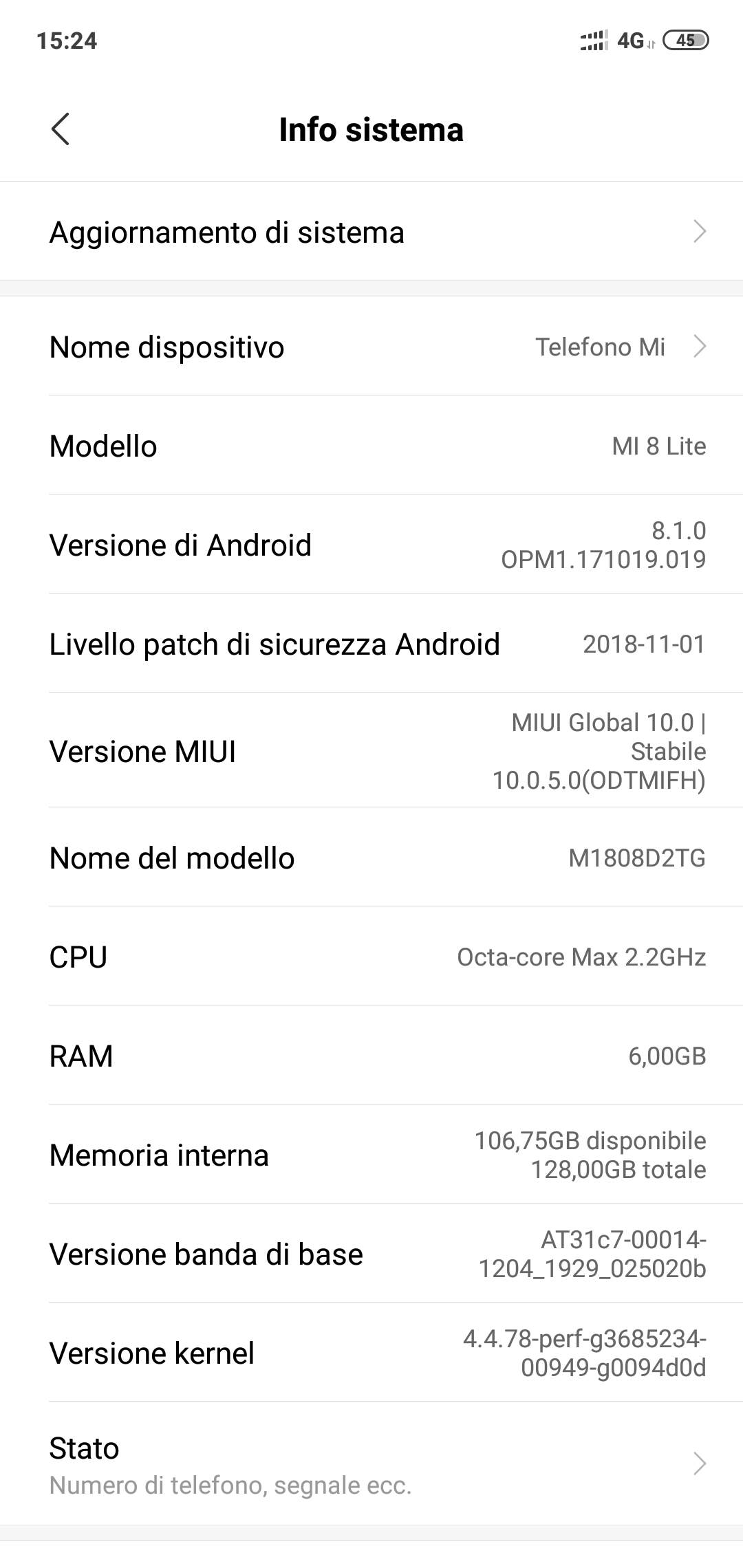Open Aggiornamento di sistema
Screen dimensions: 743x1568
coord(371,232)
